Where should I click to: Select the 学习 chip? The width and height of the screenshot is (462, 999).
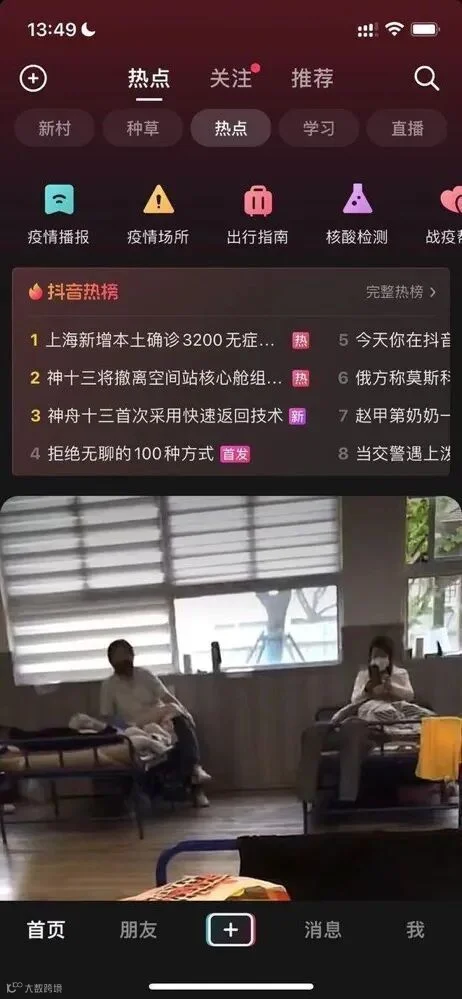319,128
